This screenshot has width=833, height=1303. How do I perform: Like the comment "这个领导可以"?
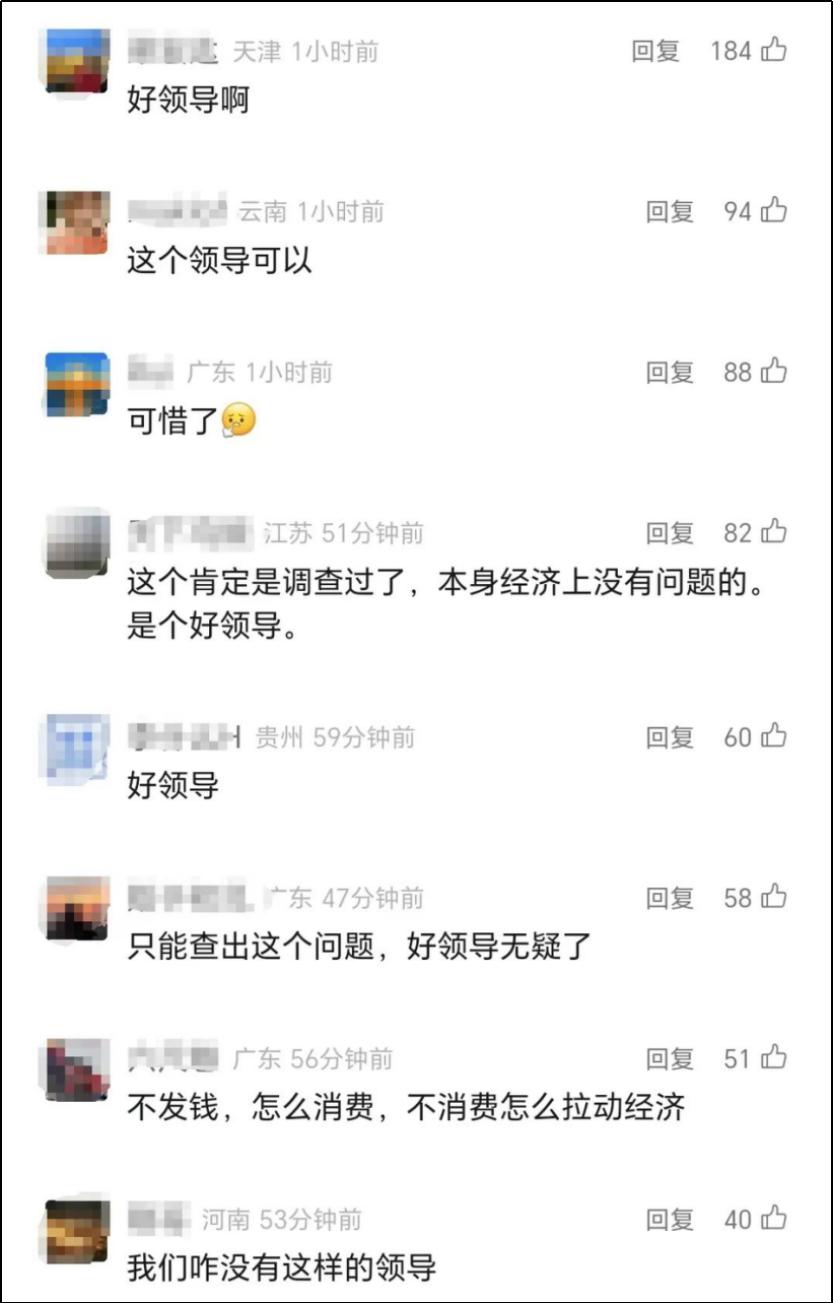tap(773, 211)
